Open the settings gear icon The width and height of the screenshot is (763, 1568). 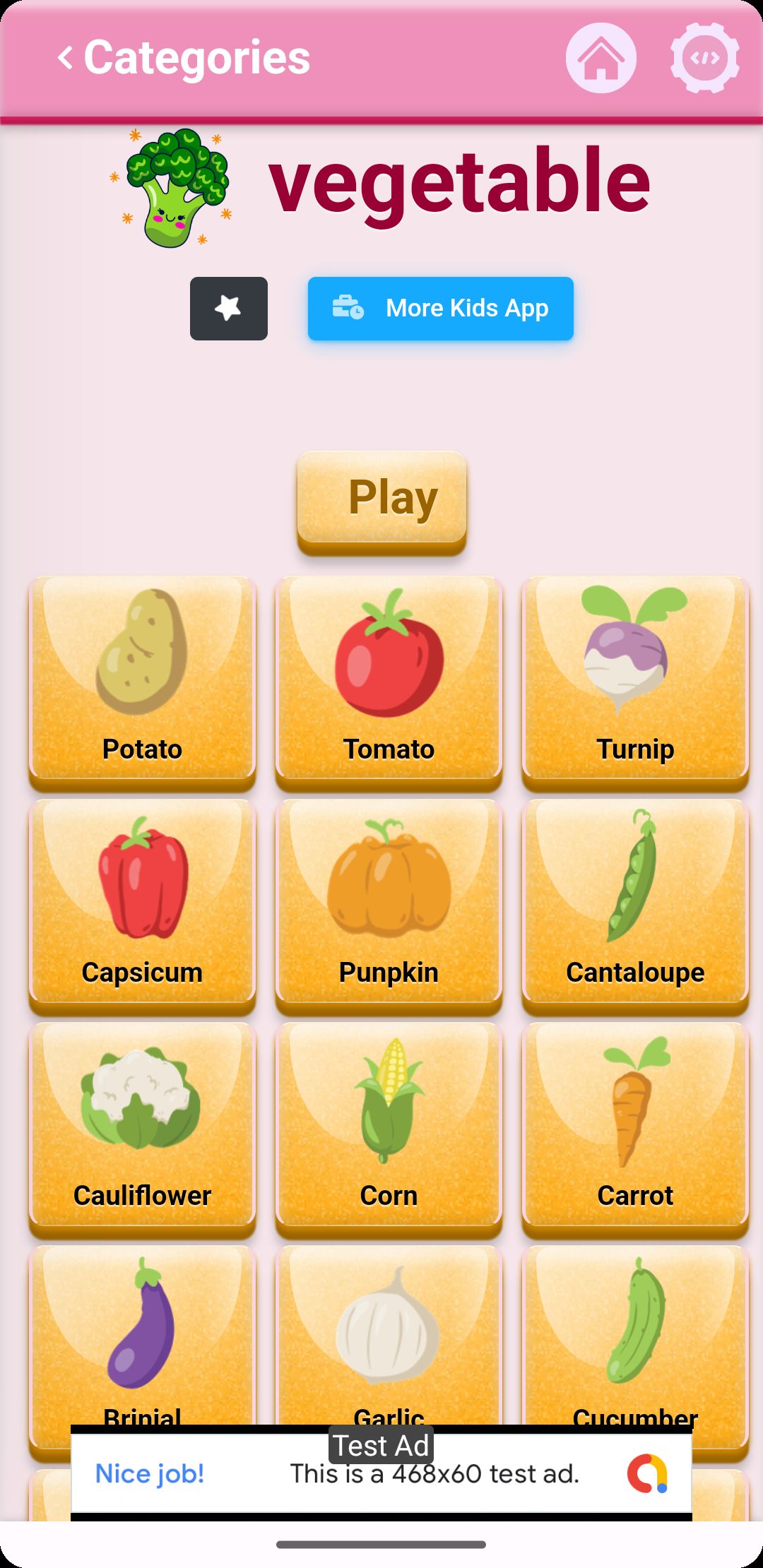click(x=704, y=58)
